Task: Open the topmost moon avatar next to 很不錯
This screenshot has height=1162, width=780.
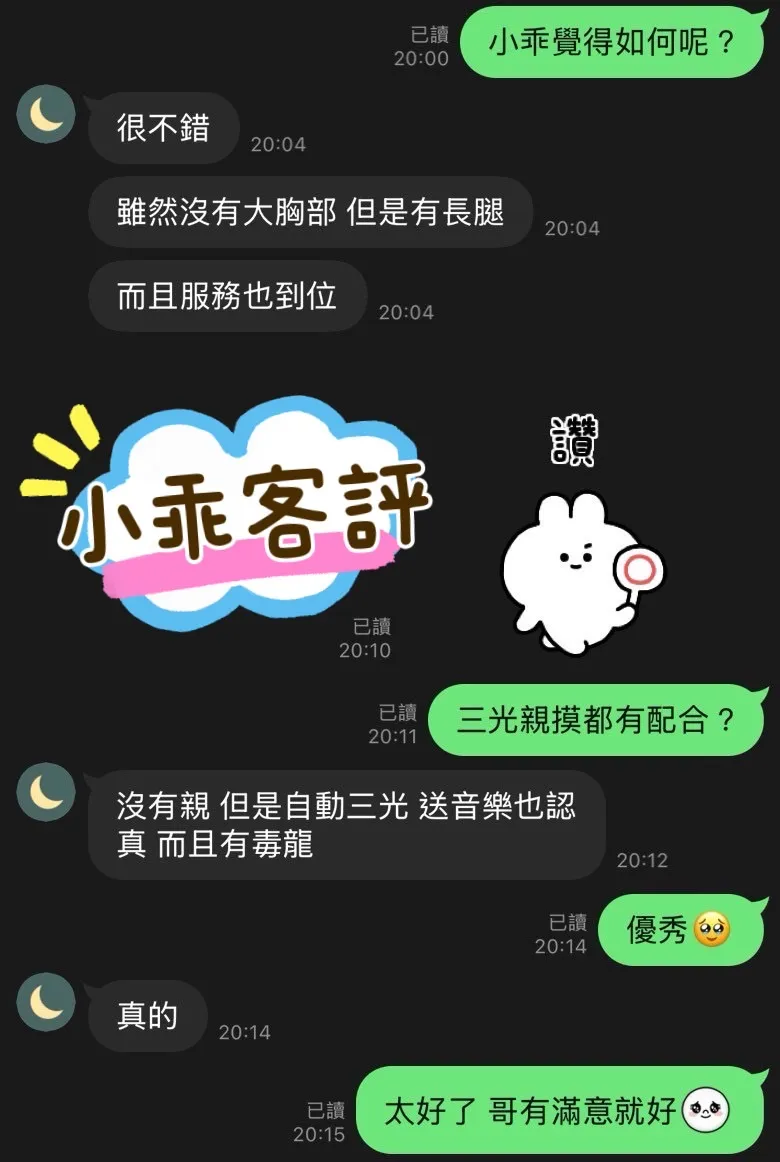Action: point(45,115)
